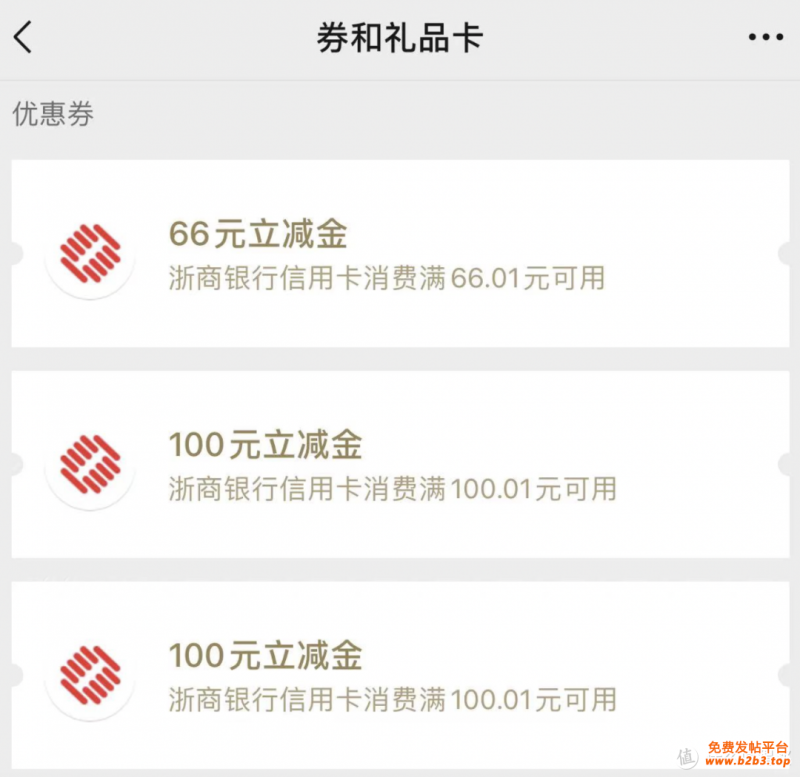800x777 pixels.
Task: Open the 66元立减金 coupon card
Action: click(x=400, y=253)
